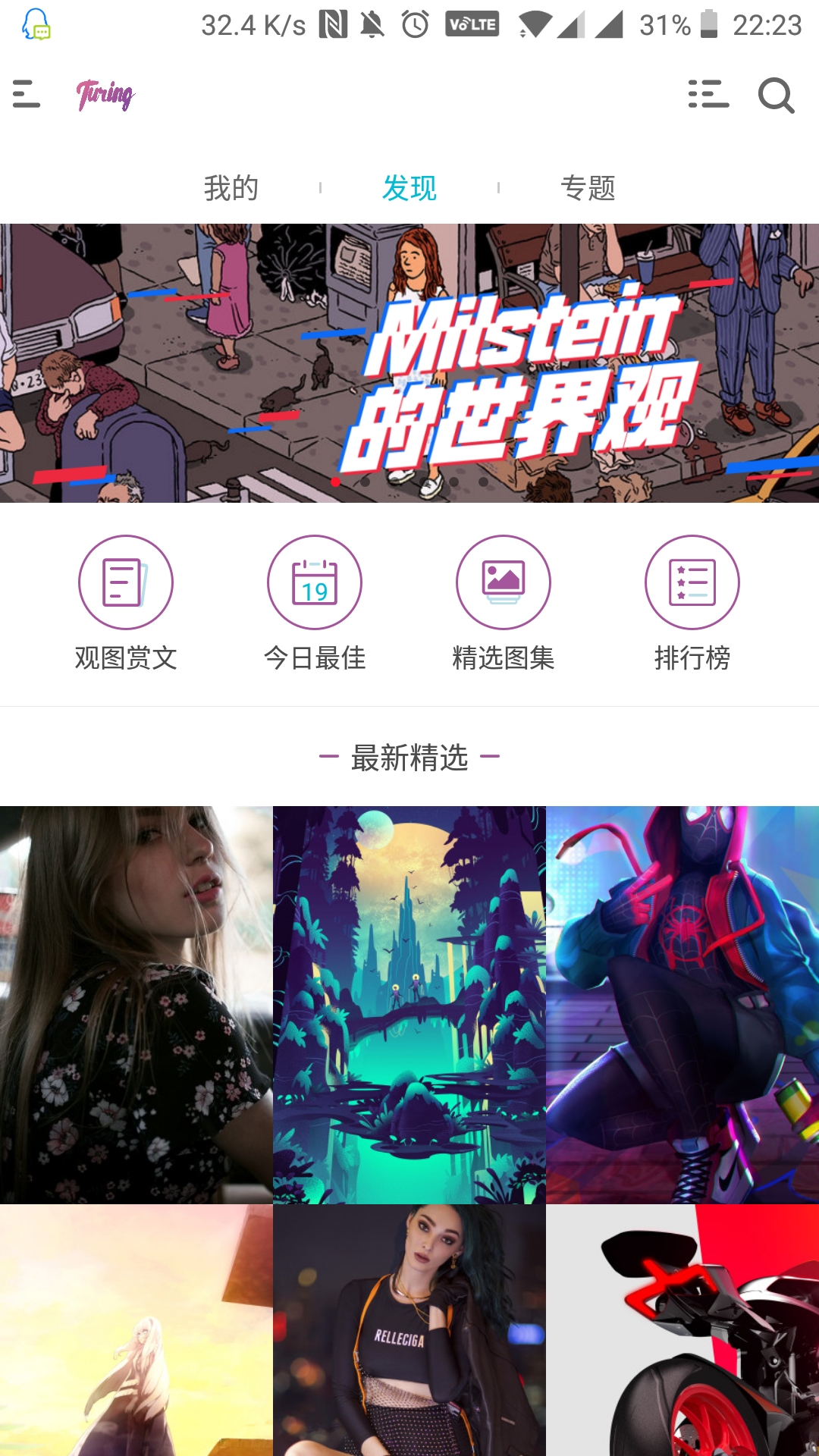
Task: Tap the QQ icon in the status bar
Action: [x=35, y=23]
